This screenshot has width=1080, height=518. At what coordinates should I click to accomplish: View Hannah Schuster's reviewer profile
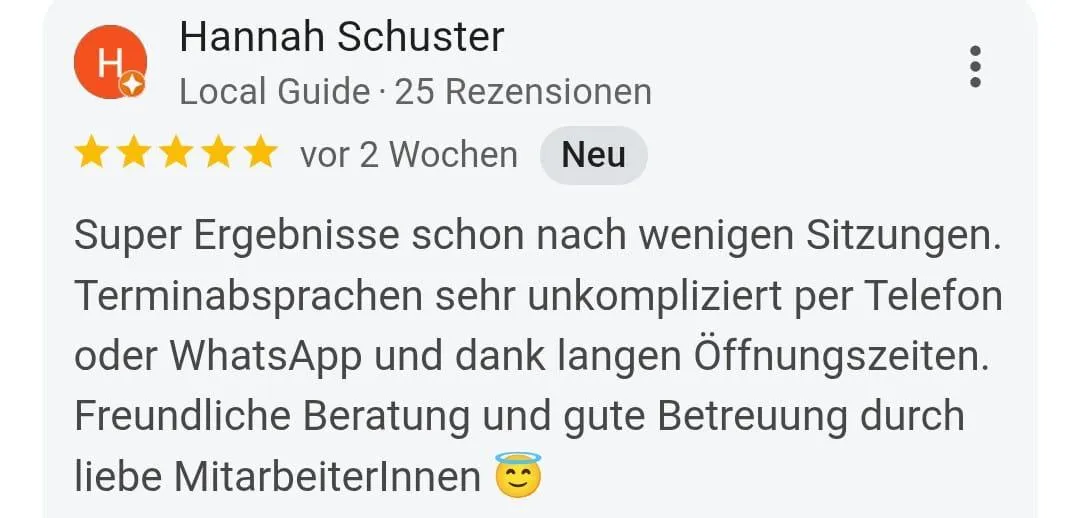tap(342, 38)
